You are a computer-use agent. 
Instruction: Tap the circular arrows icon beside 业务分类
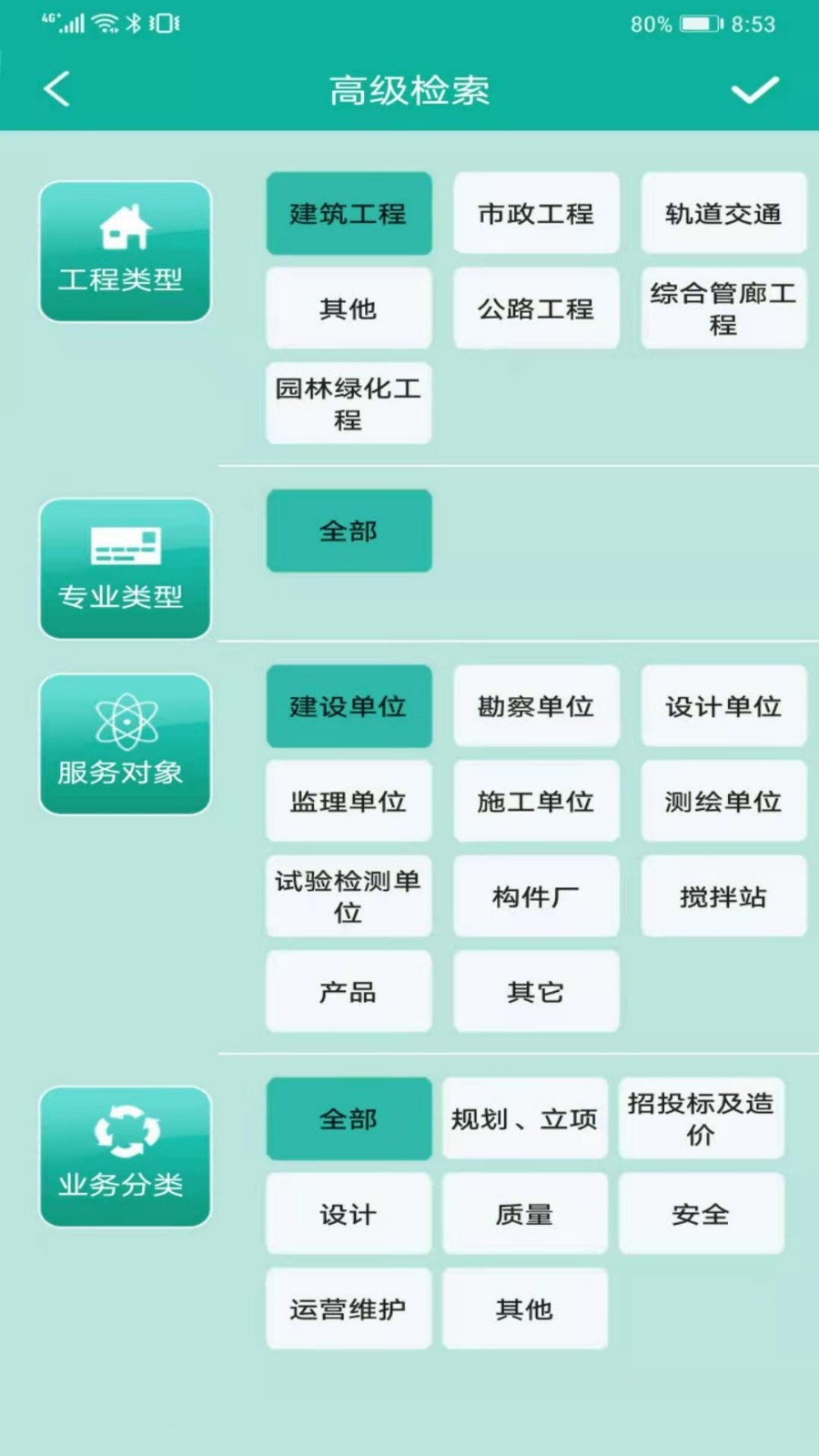coord(125,1131)
